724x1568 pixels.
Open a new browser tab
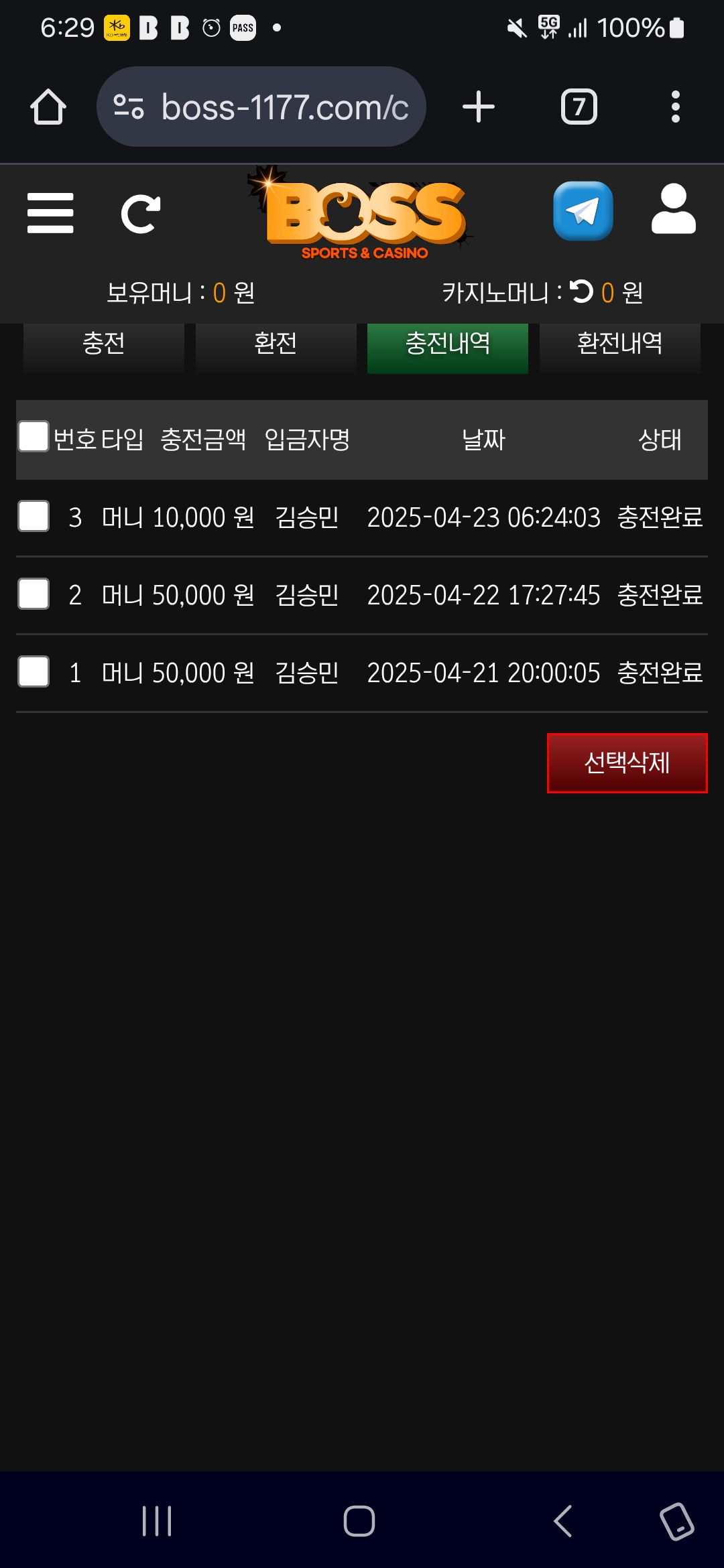[x=479, y=107]
